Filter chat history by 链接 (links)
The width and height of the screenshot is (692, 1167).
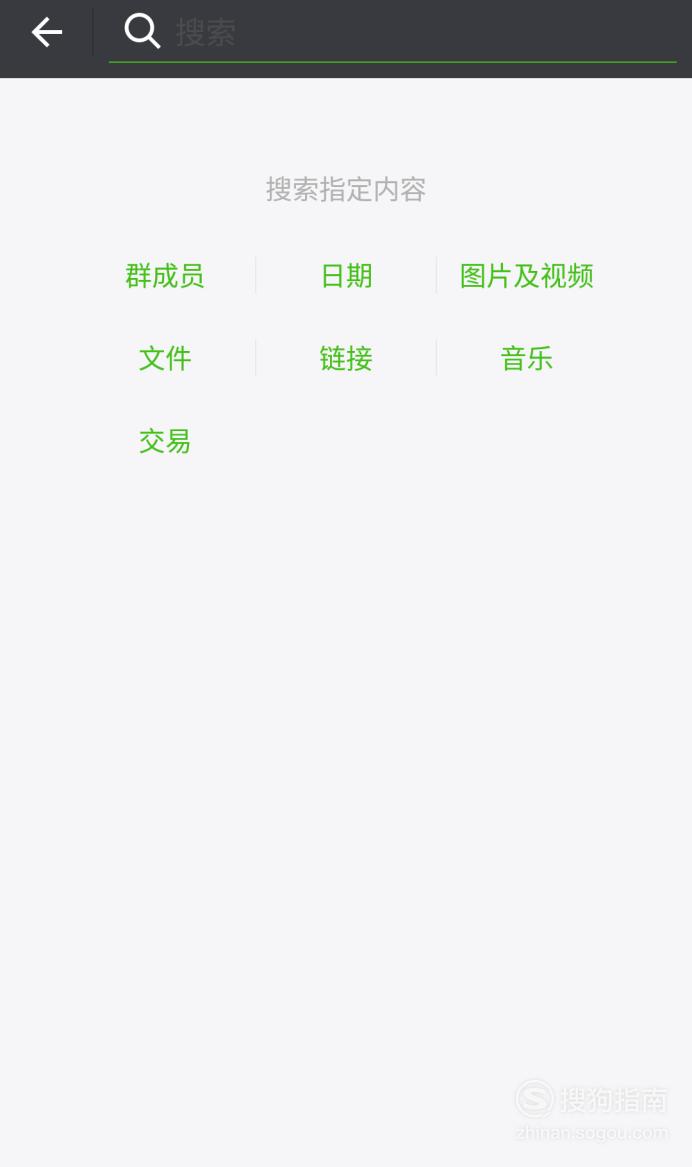pos(346,359)
